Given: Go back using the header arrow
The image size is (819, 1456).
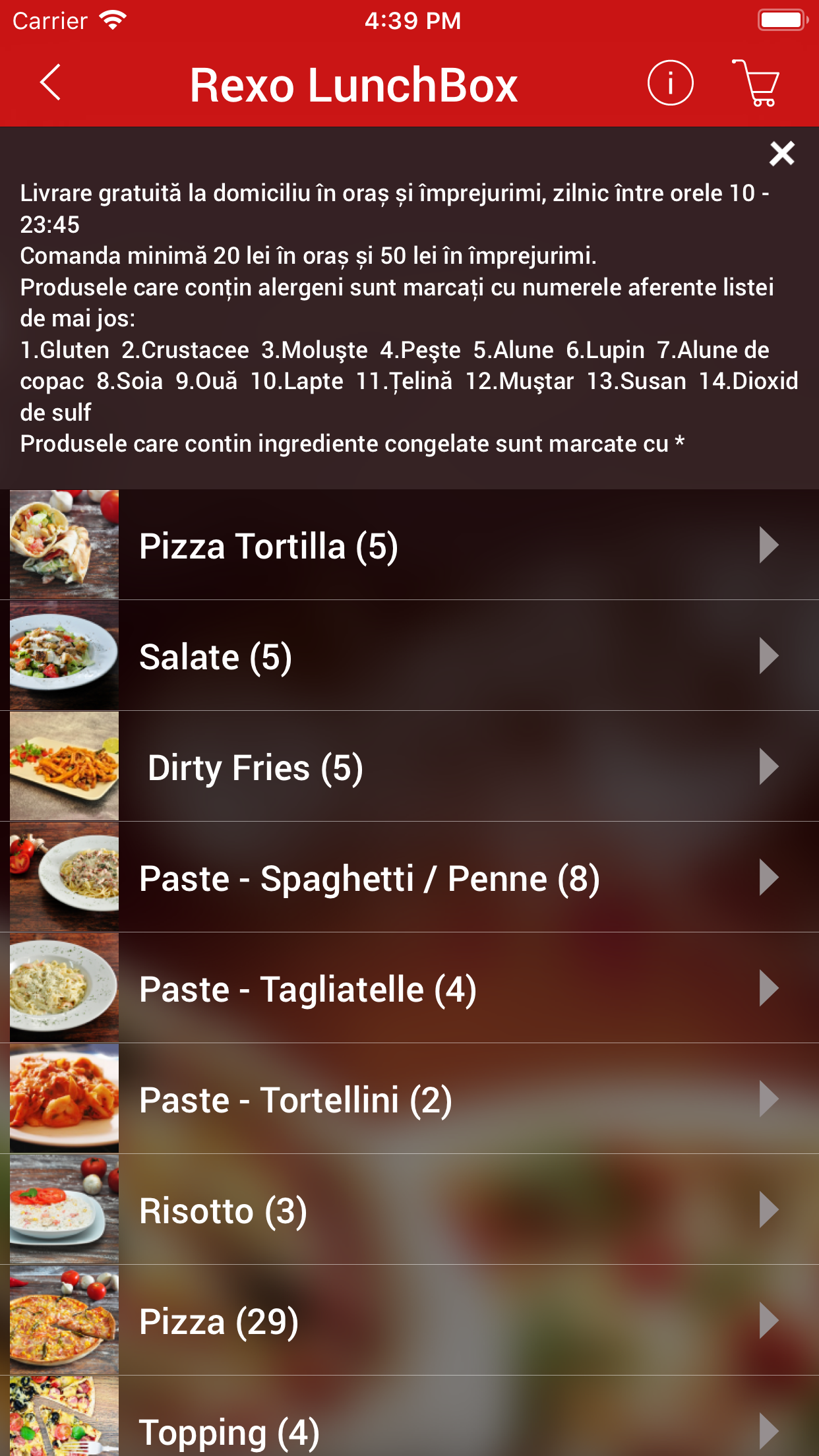Looking at the screenshot, I should pyautogui.click(x=51, y=83).
